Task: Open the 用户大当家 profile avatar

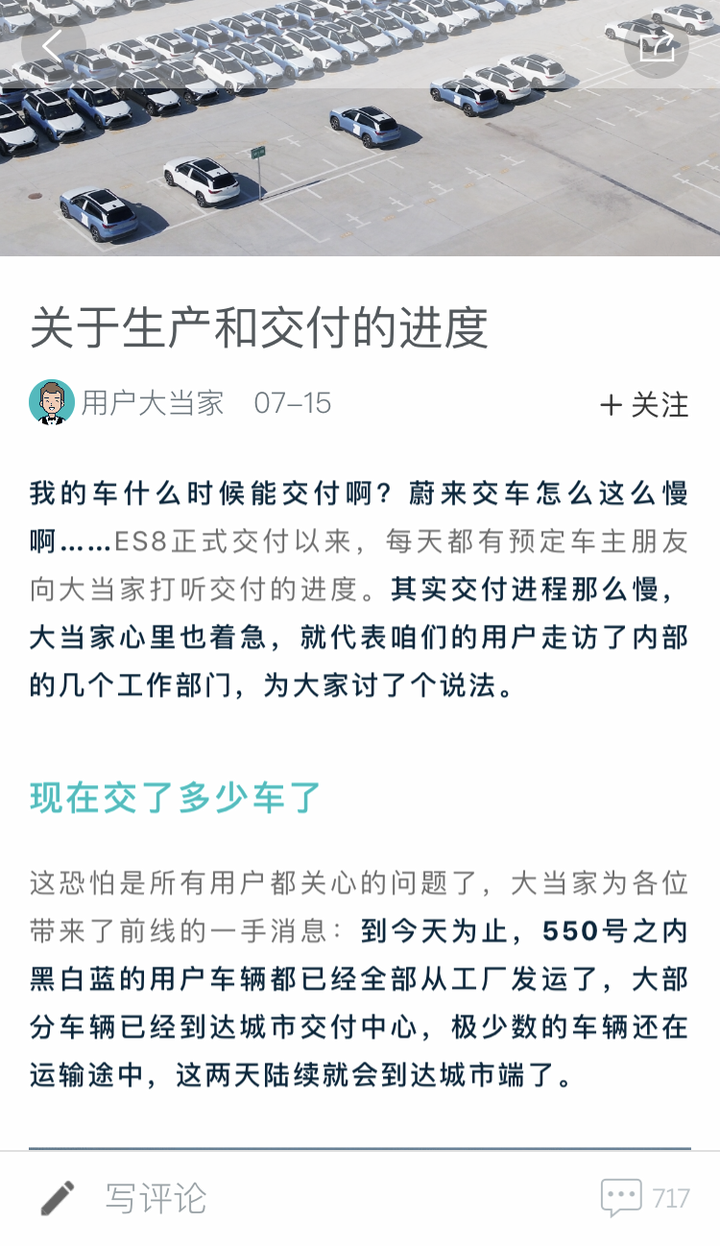Action: click(52, 403)
